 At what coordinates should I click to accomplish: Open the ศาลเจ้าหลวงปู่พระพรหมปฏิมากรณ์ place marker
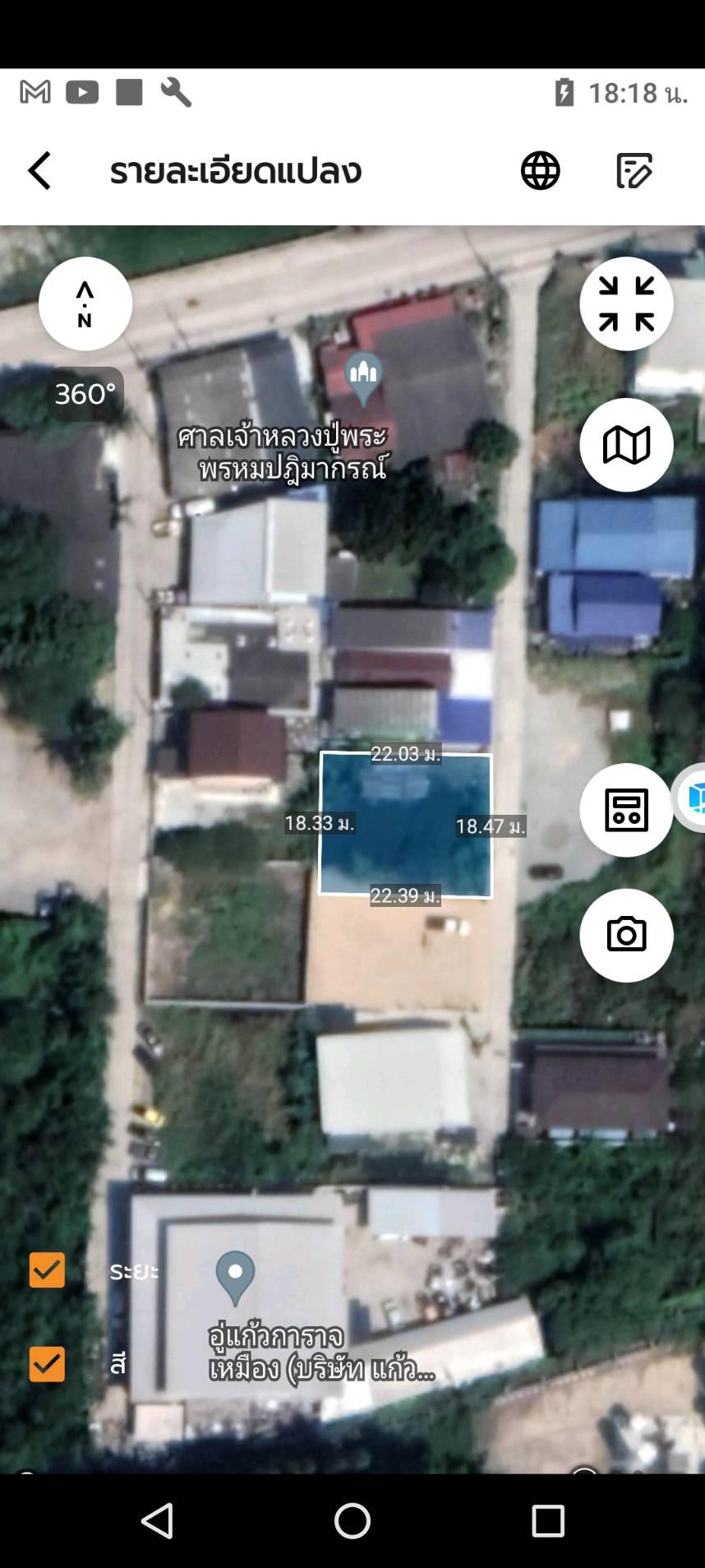(x=363, y=379)
